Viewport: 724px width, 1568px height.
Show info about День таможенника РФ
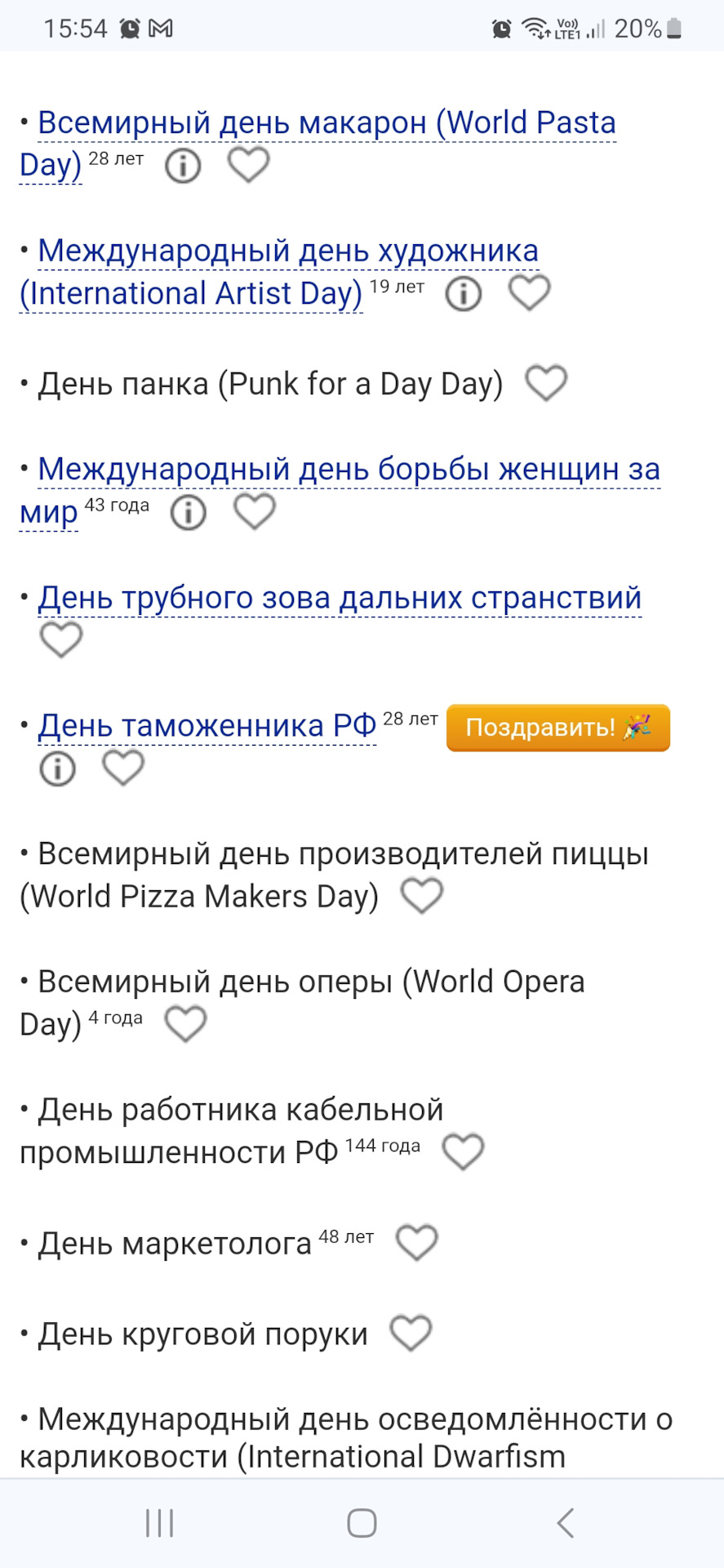(x=58, y=768)
